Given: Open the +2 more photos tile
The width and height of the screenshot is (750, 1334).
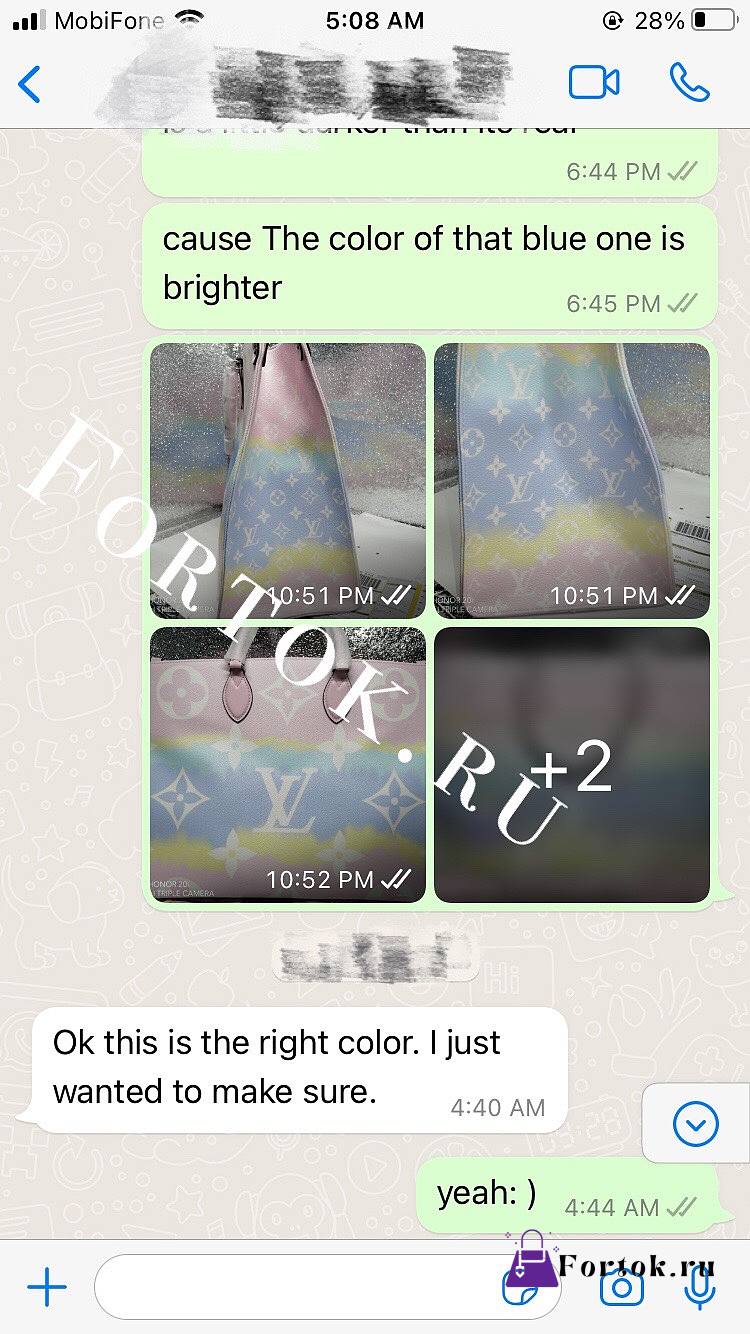Looking at the screenshot, I should 572,765.
